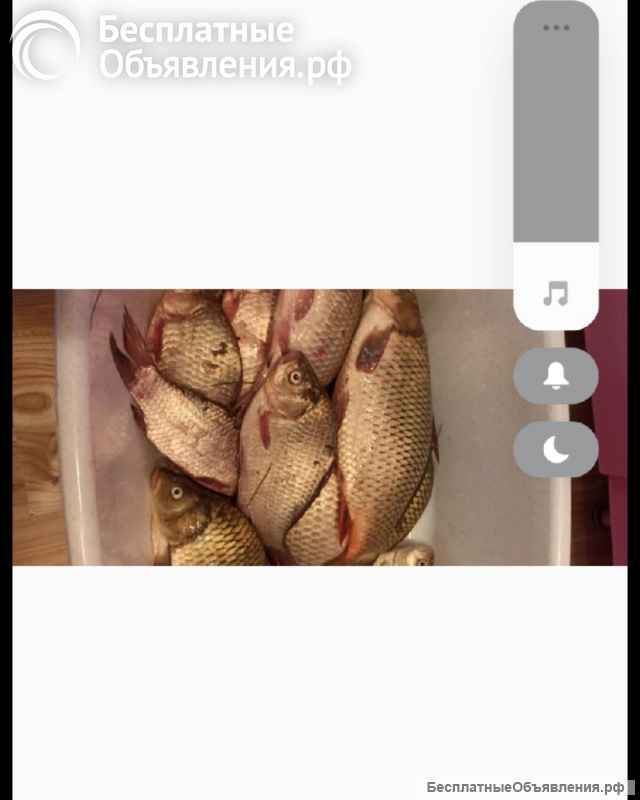Image resolution: width=640 pixels, height=800 pixels.
Task: Open more volume options via three dots
Action: click(556, 28)
